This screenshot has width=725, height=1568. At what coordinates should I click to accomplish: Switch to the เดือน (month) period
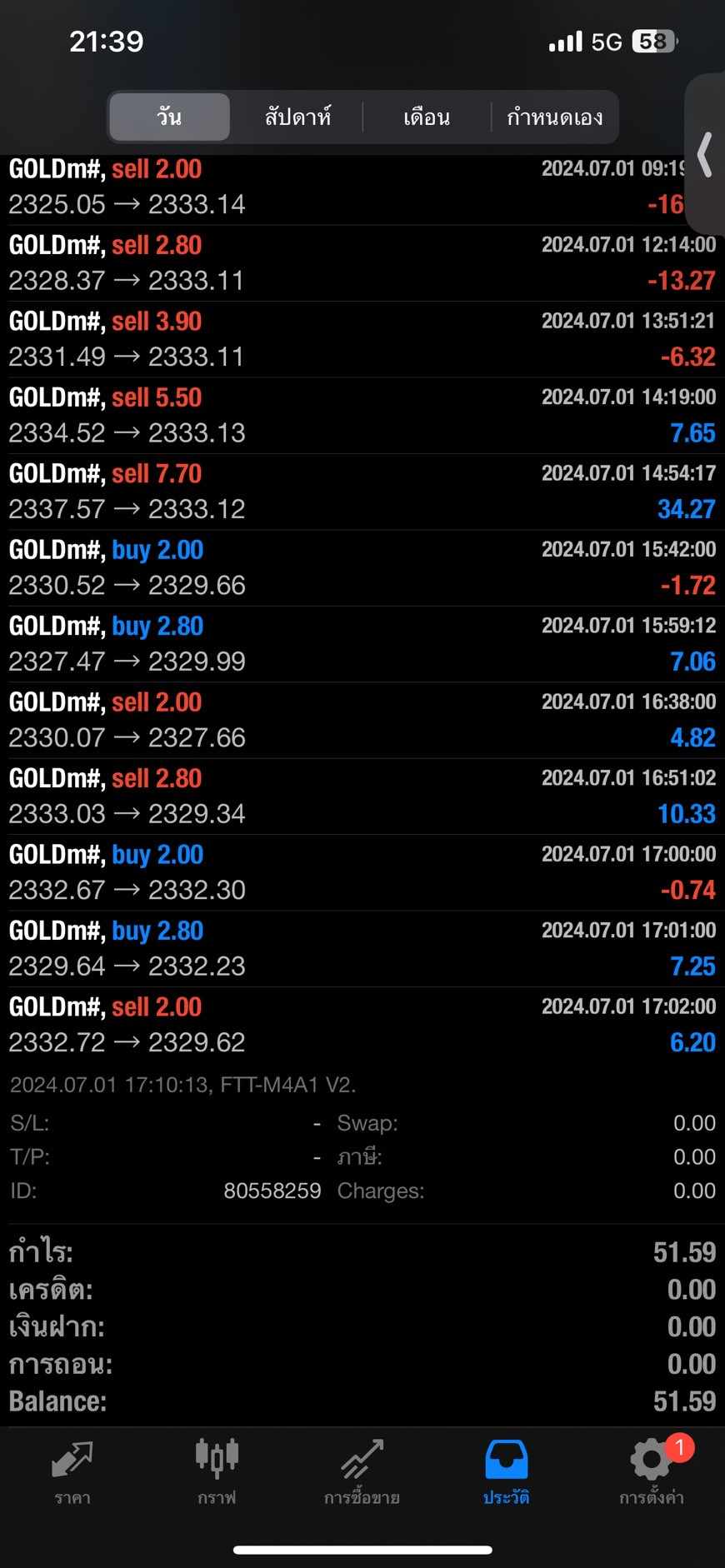click(x=427, y=117)
